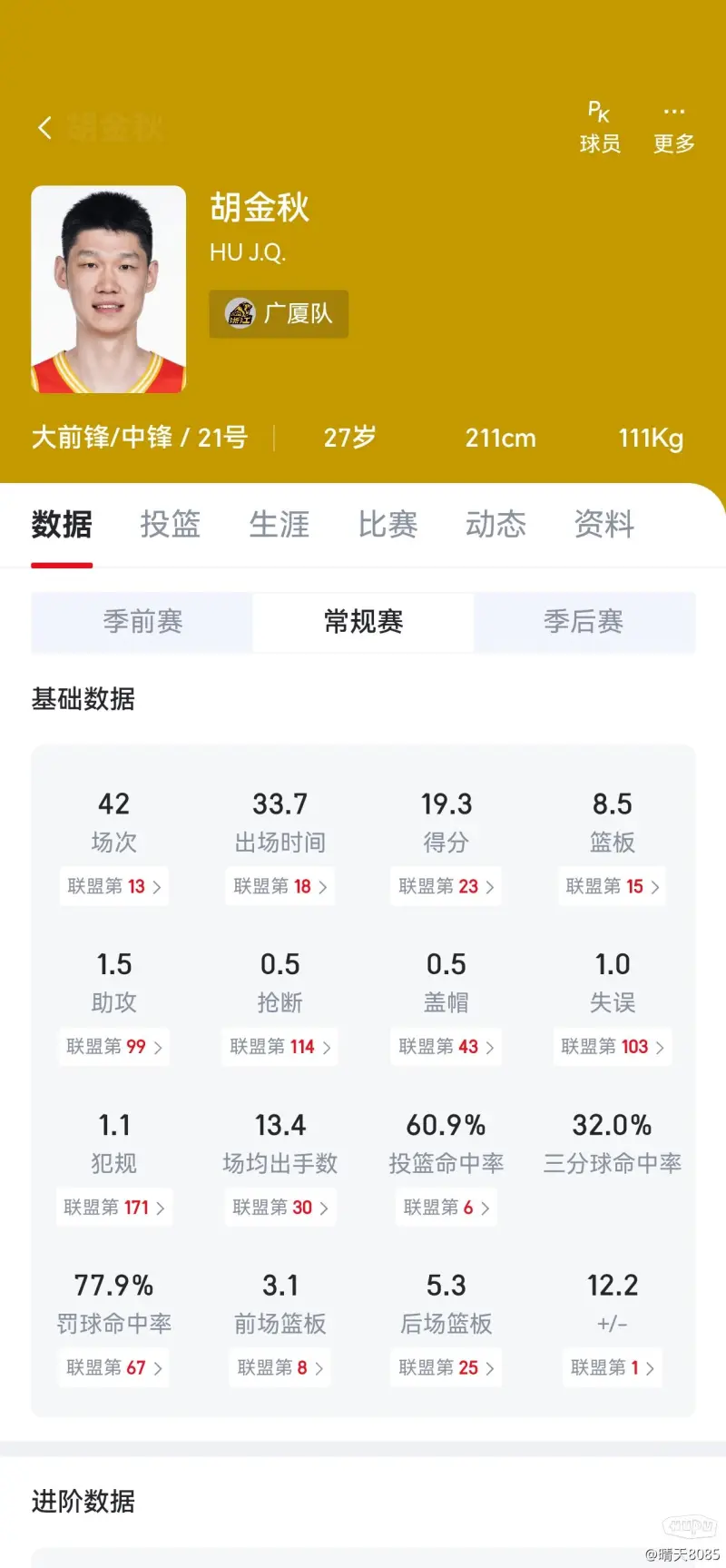View league rank 99 for 助攻
Screen dimensions: 726x1568
[x=114, y=1047]
